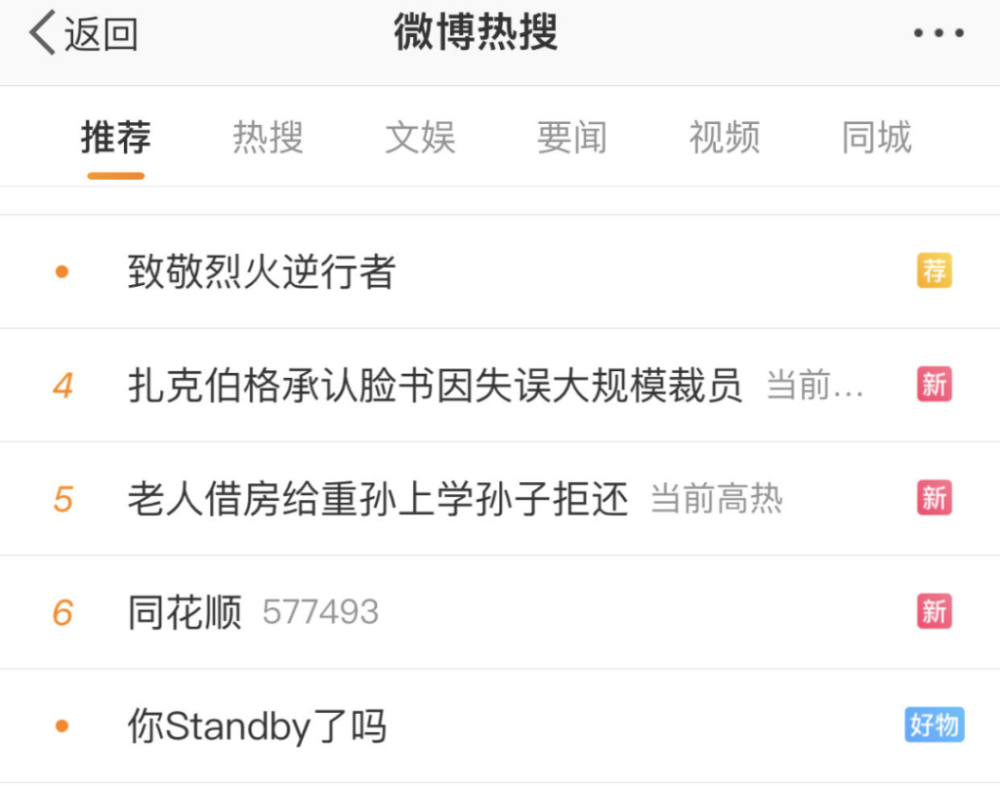Switch to the 文娱 tab
Image resolution: width=1000 pixels, height=786 pixels.
point(420,137)
